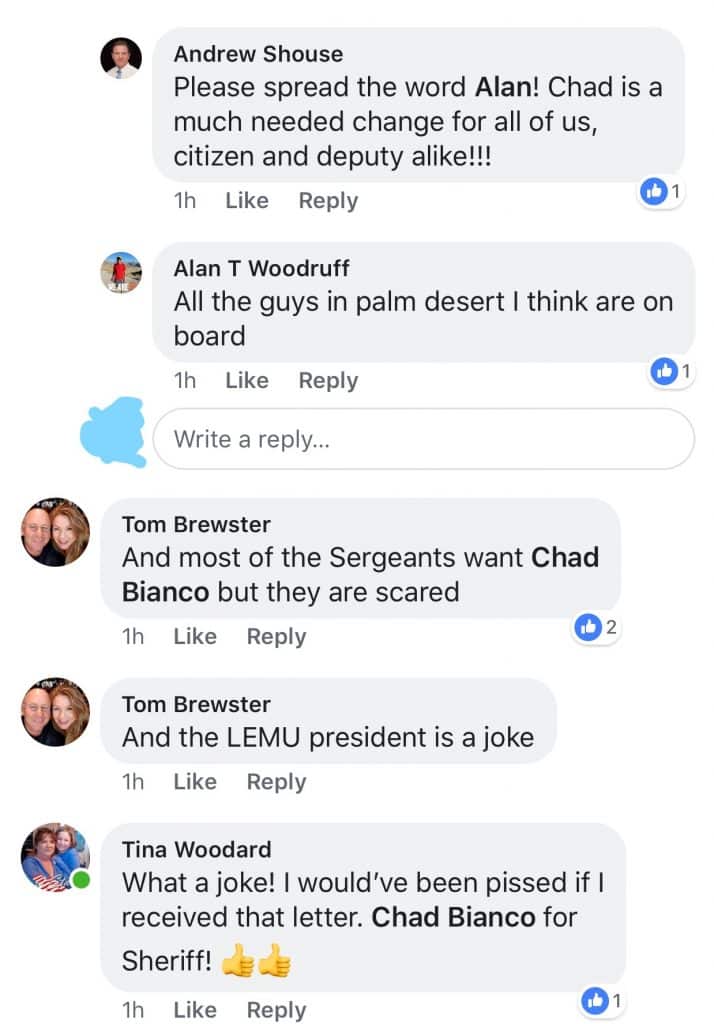Reply to Andrew Shouse's comment
The height and width of the screenshot is (1024, 714).
tap(328, 201)
